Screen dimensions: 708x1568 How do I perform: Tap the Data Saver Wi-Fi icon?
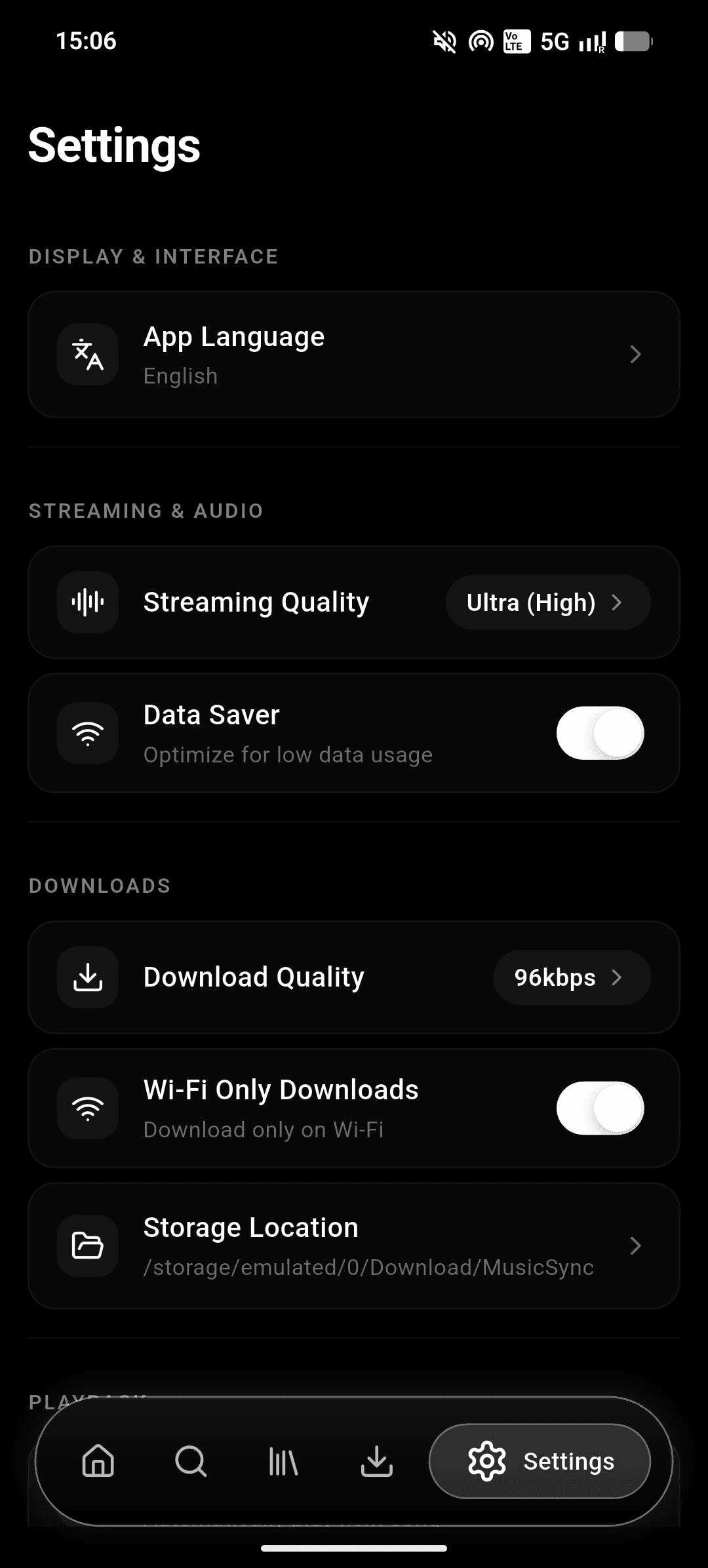[x=87, y=732]
